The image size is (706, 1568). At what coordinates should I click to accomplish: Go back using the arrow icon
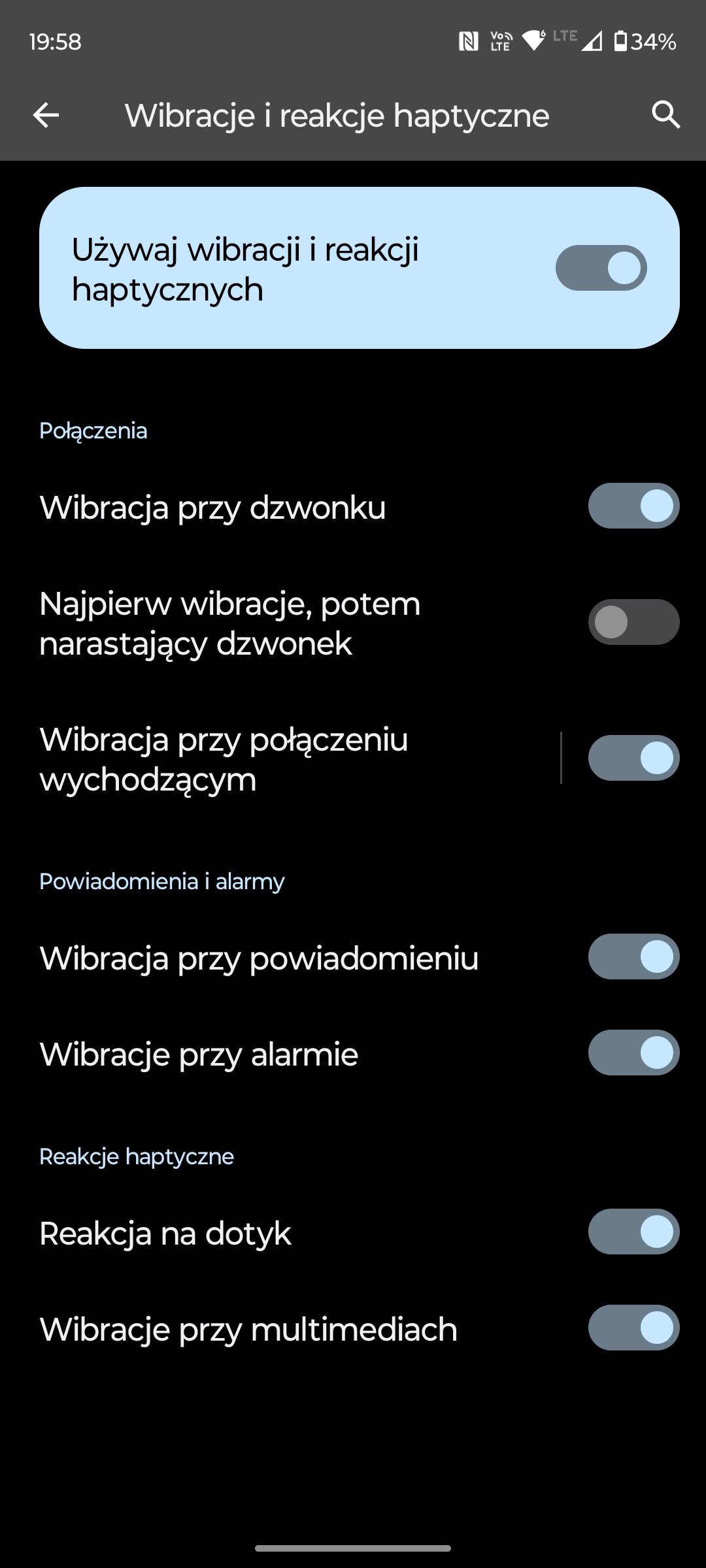tap(46, 116)
